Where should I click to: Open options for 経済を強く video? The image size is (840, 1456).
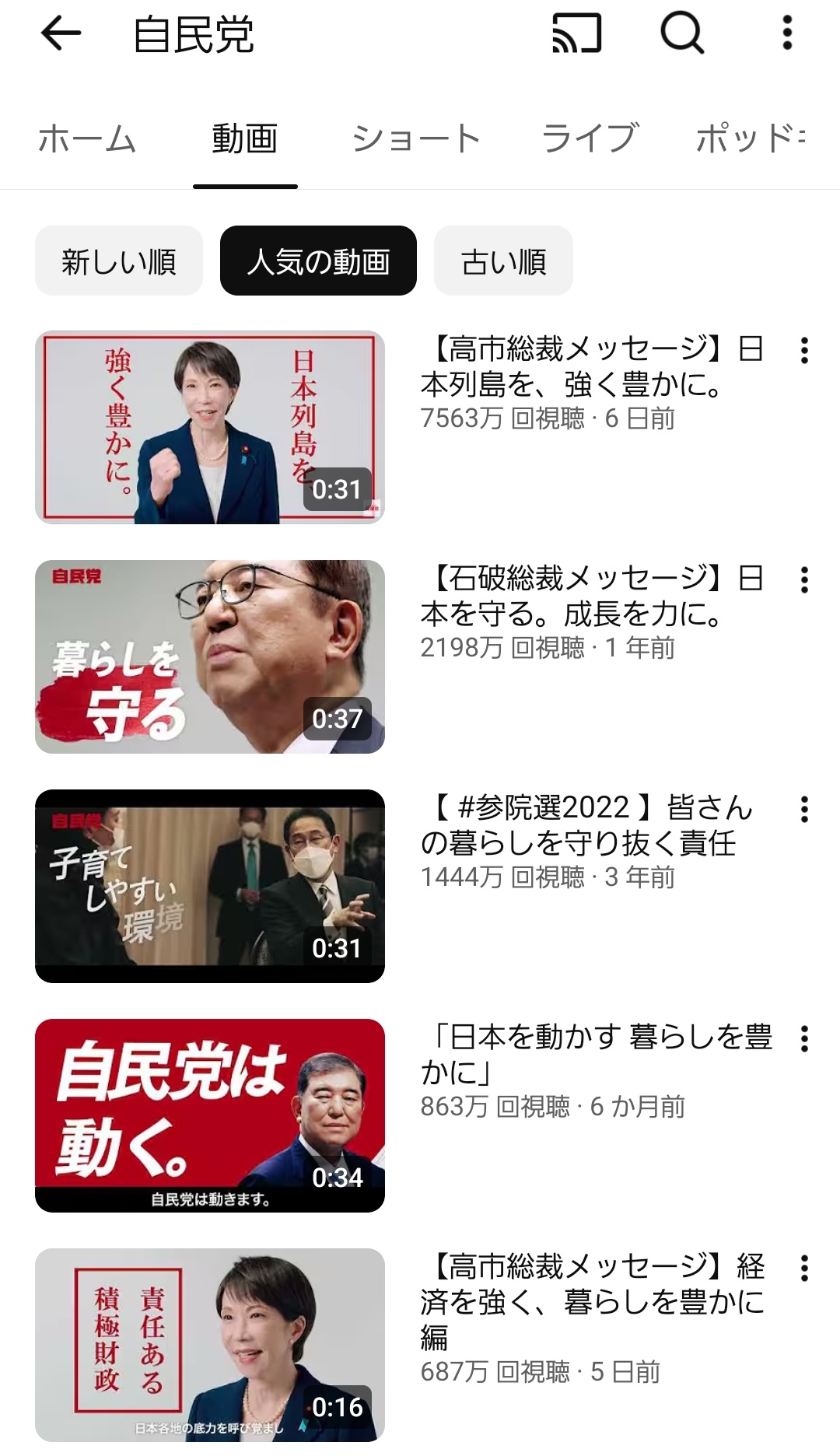coord(804,1269)
